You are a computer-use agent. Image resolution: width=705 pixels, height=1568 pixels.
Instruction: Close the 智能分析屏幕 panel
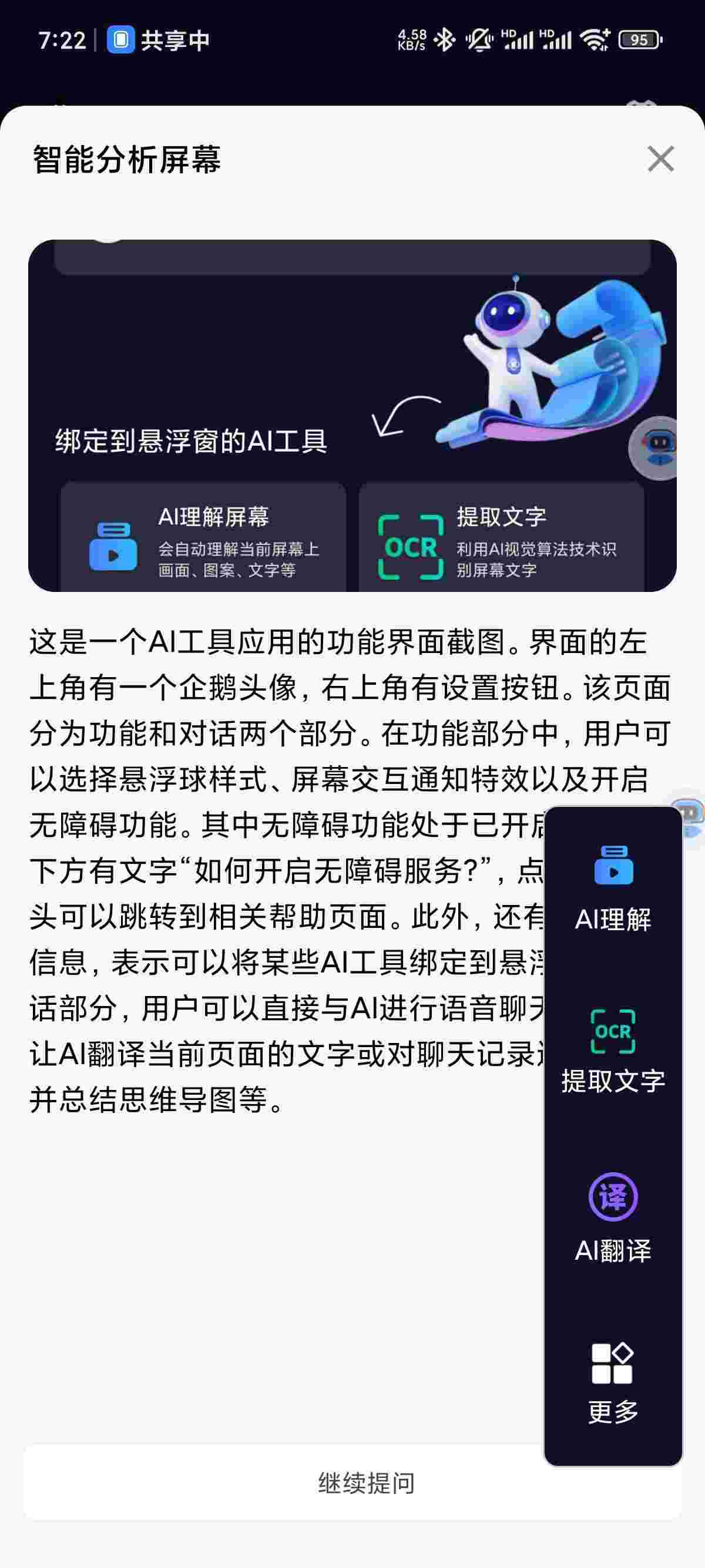(x=660, y=159)
